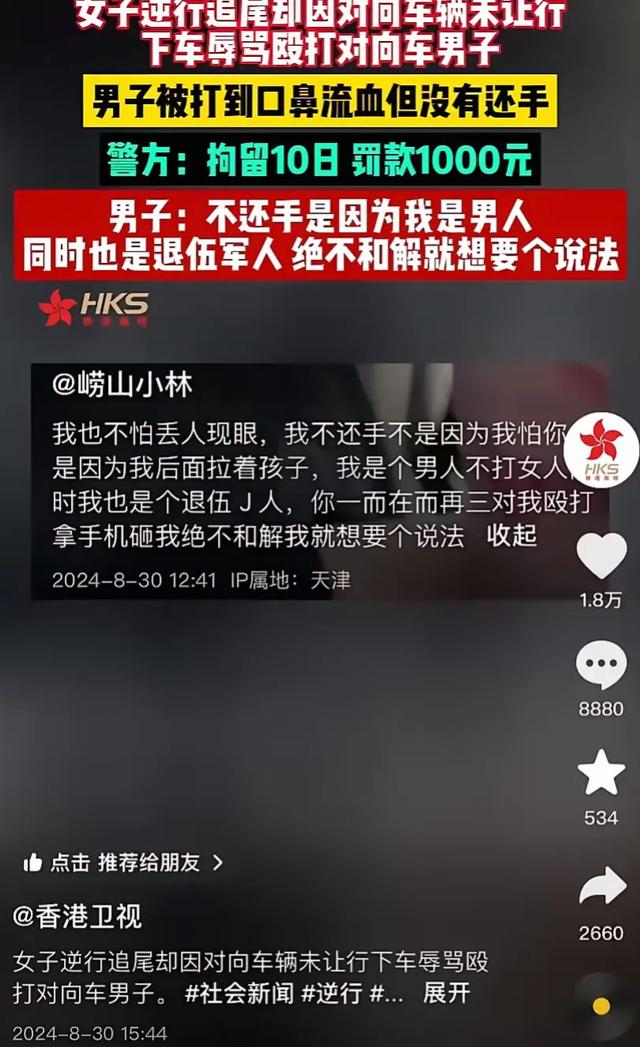Viewport: 640px width, 1047px height.
Task: Open the #社会新闻 hashtag
Action: click(238, 993)
